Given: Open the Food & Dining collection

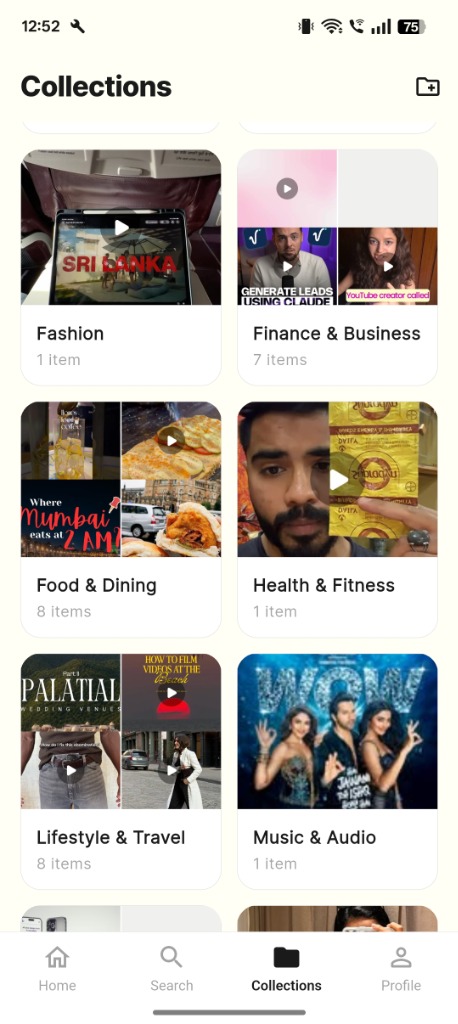Looking at the screenshot, I should tap(121, 519).
